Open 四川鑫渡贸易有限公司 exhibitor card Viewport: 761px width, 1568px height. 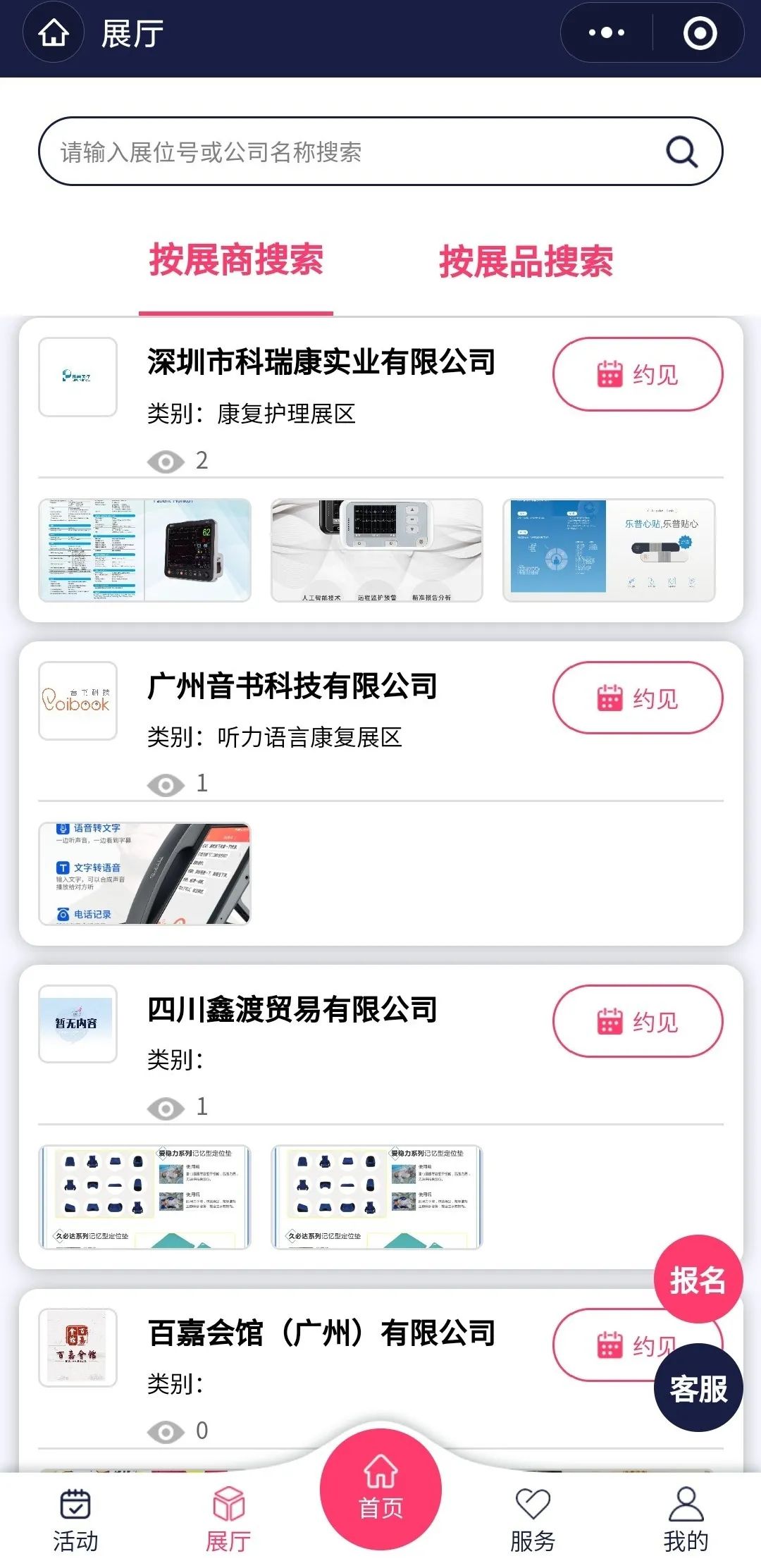(x=292, y=1009)
